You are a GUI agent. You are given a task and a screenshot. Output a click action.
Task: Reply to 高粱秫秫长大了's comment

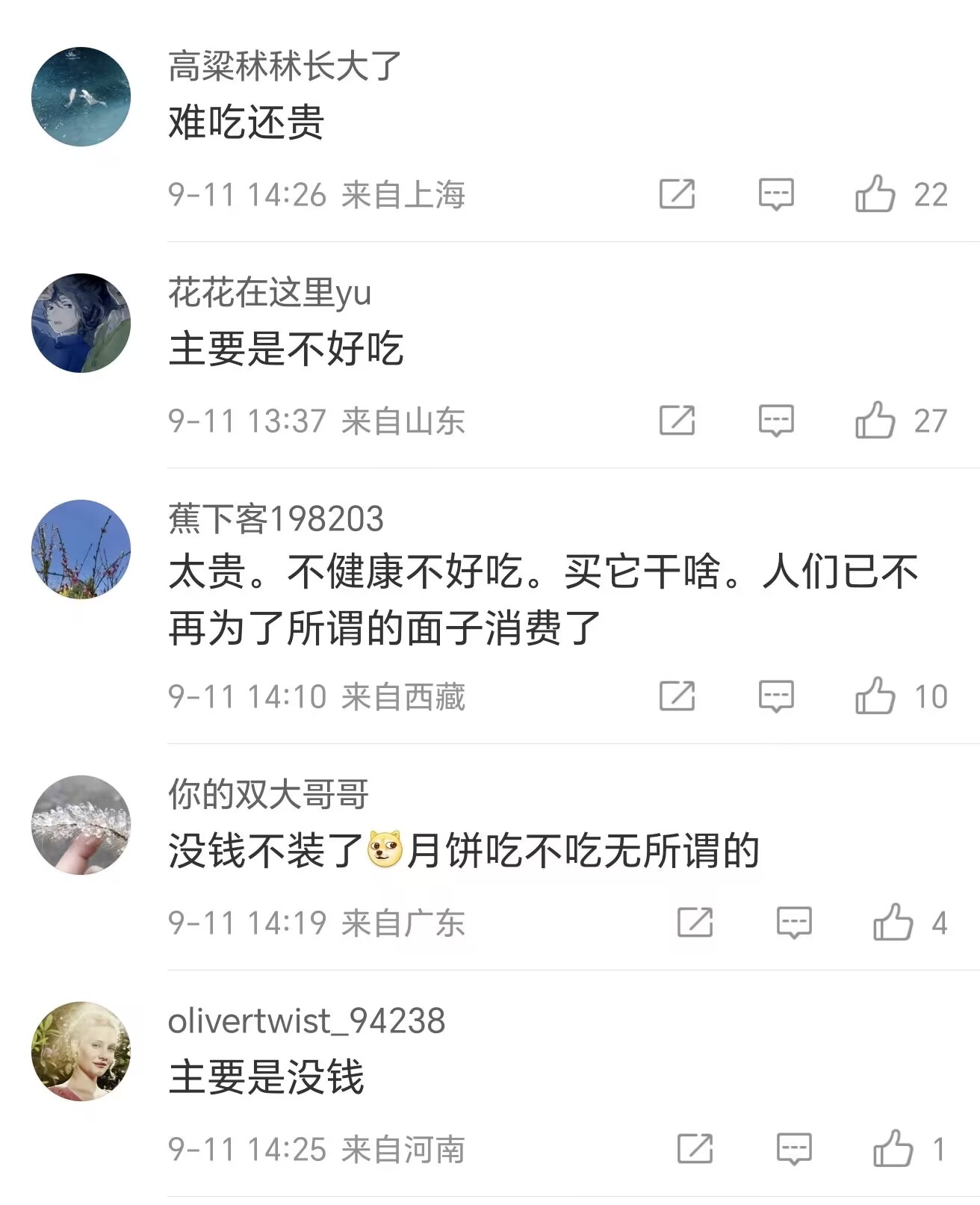(776, 194)
